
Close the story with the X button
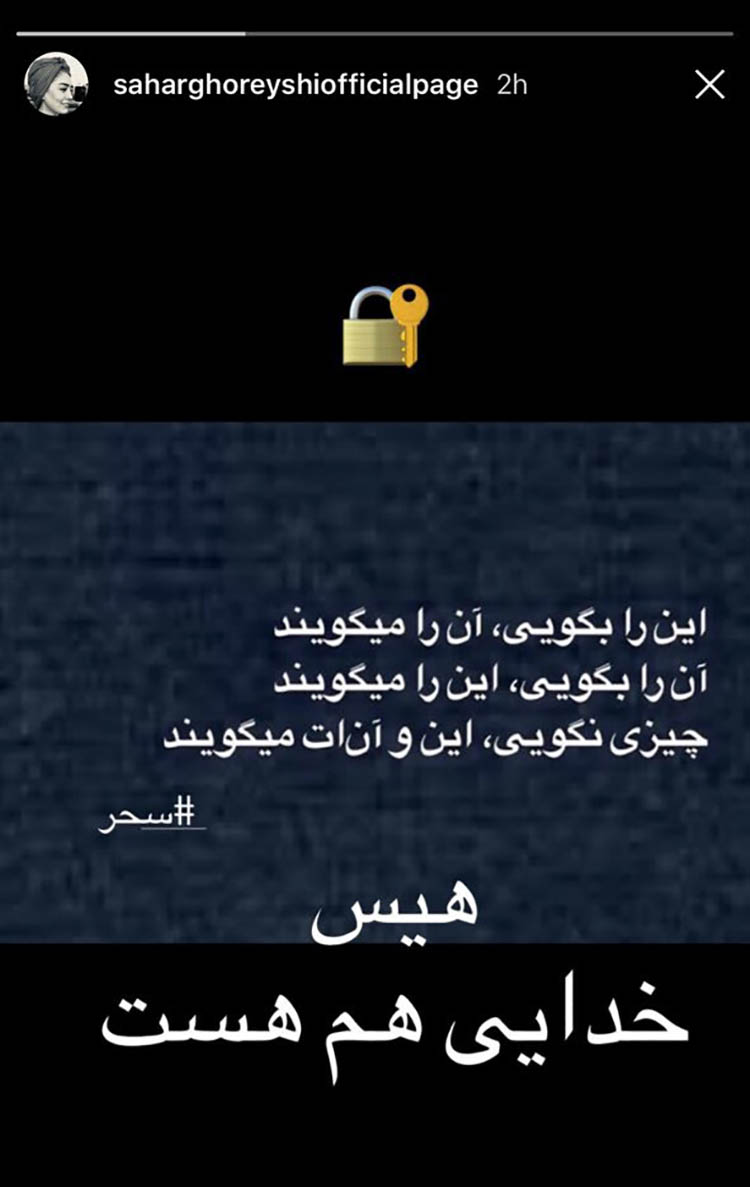pyautogui.click(x=709, y=85)
